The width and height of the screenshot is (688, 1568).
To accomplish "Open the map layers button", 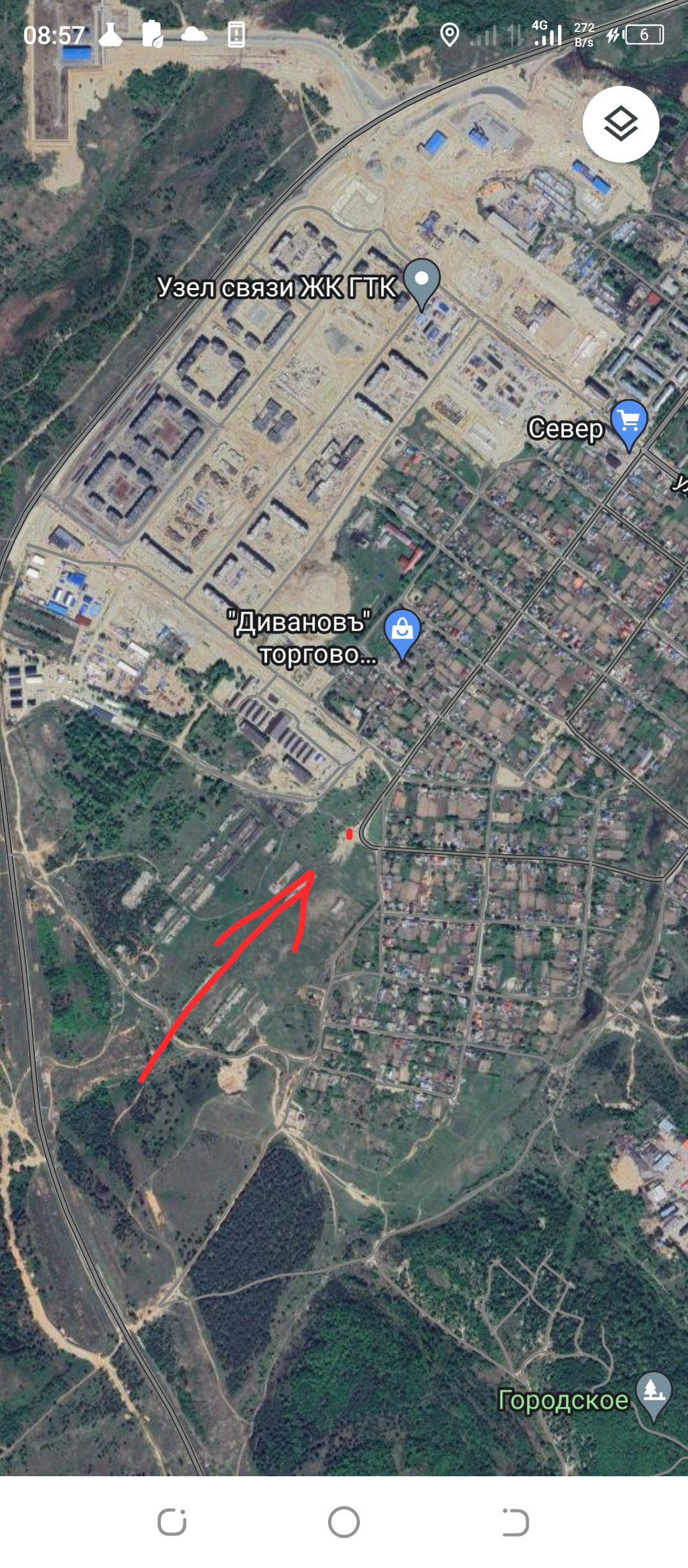I will (620, 124).
